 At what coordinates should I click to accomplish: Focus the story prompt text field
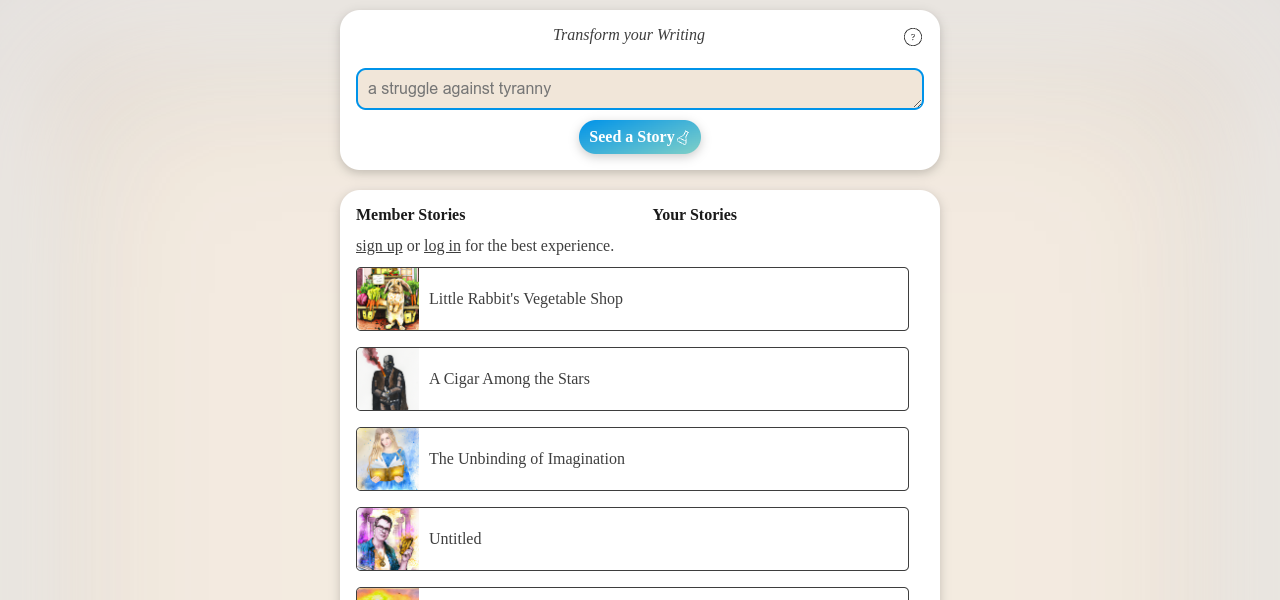(x=639, y=89)
